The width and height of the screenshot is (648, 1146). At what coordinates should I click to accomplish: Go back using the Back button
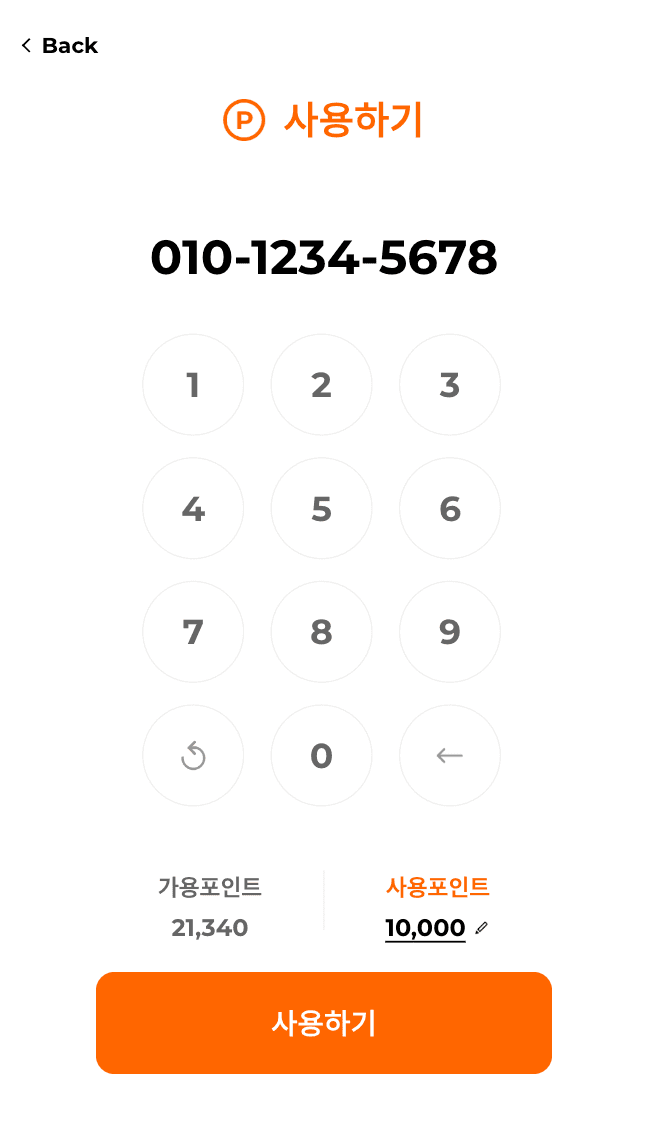pos(59,46)
